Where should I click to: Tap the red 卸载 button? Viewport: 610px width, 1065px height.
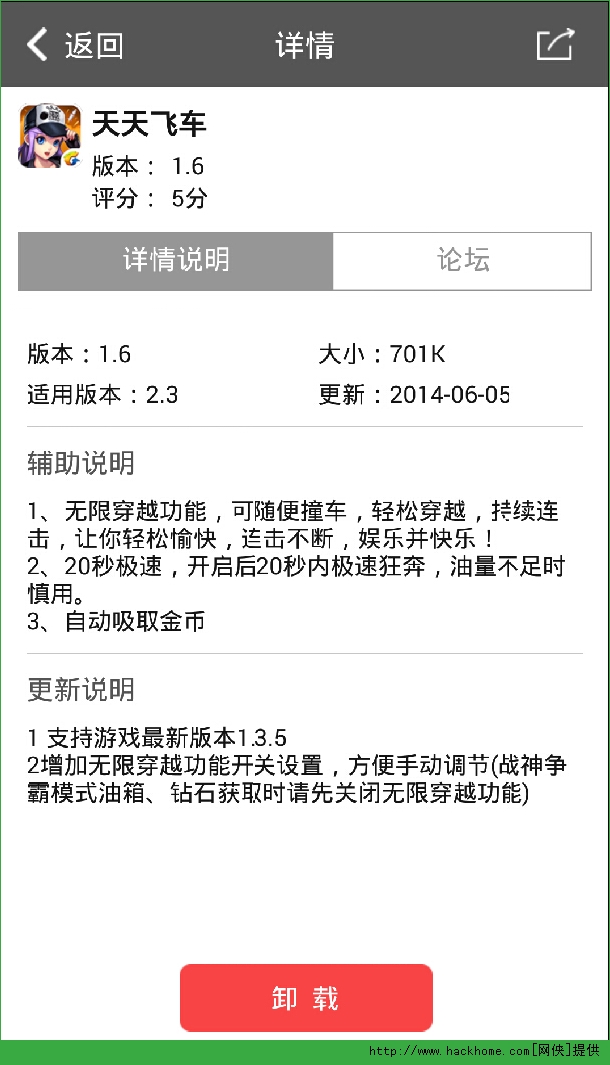pyautogui.click(x=306, y=998)
